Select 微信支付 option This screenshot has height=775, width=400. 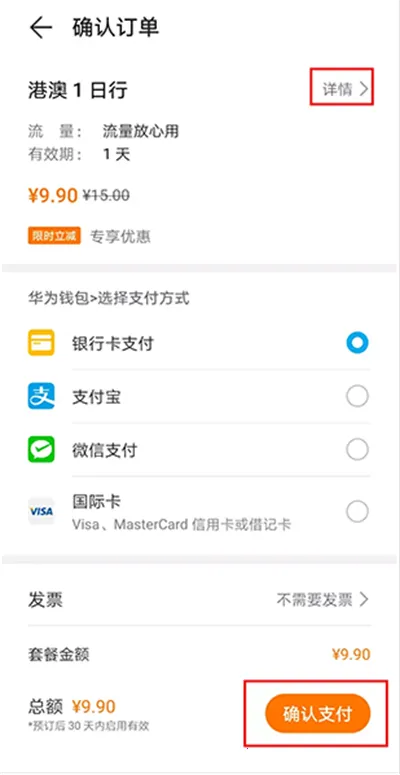tap(199, 450)
